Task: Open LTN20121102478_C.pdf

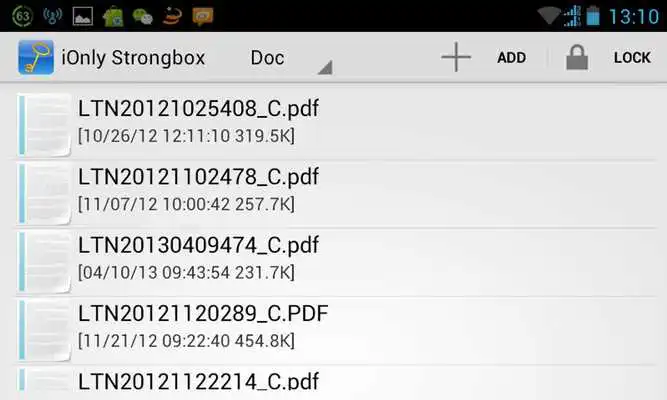Action: [x=198, y=190]
